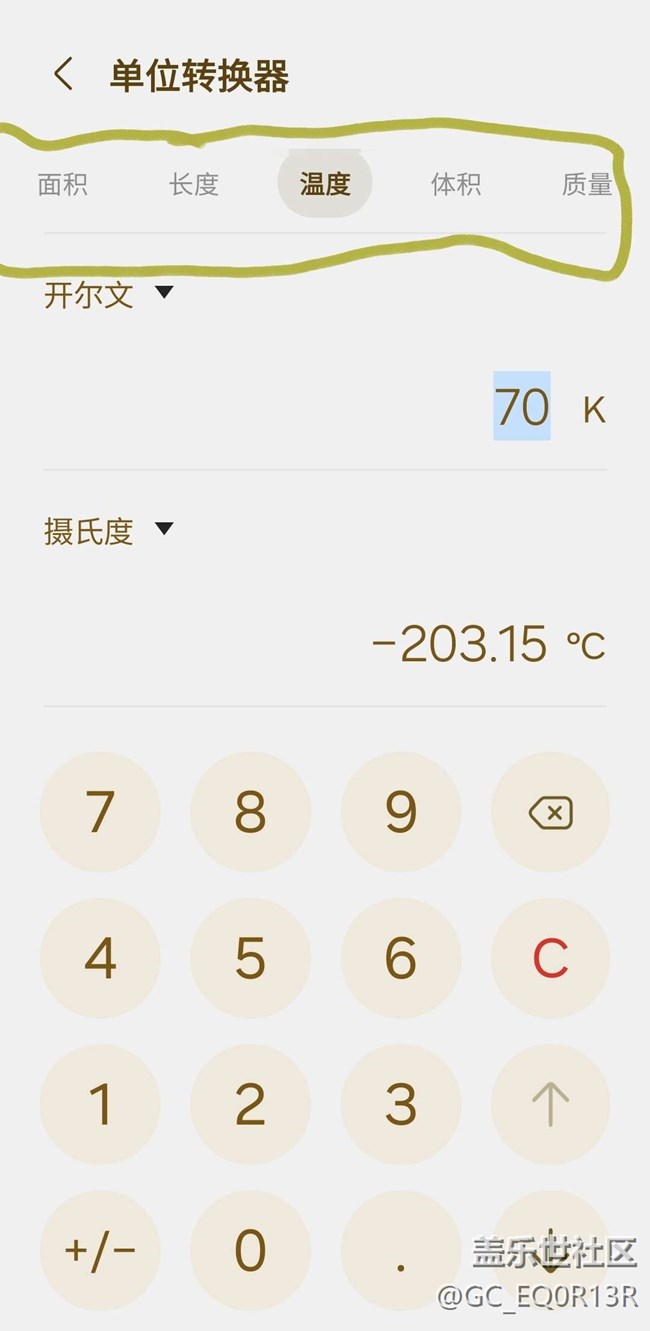Enter digit 6 on keypad

pyautogui.click(x=400, y=958)
